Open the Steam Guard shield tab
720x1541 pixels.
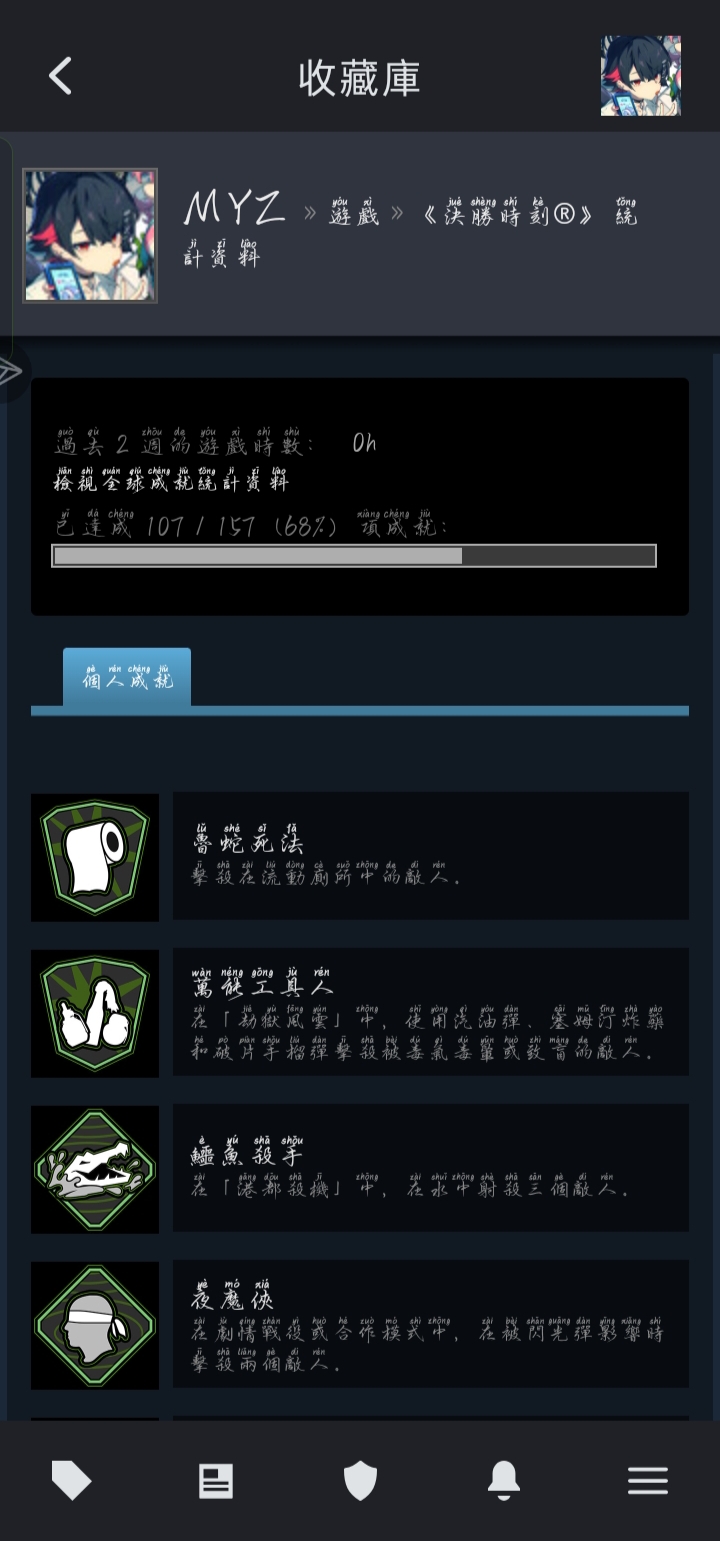360,1481
